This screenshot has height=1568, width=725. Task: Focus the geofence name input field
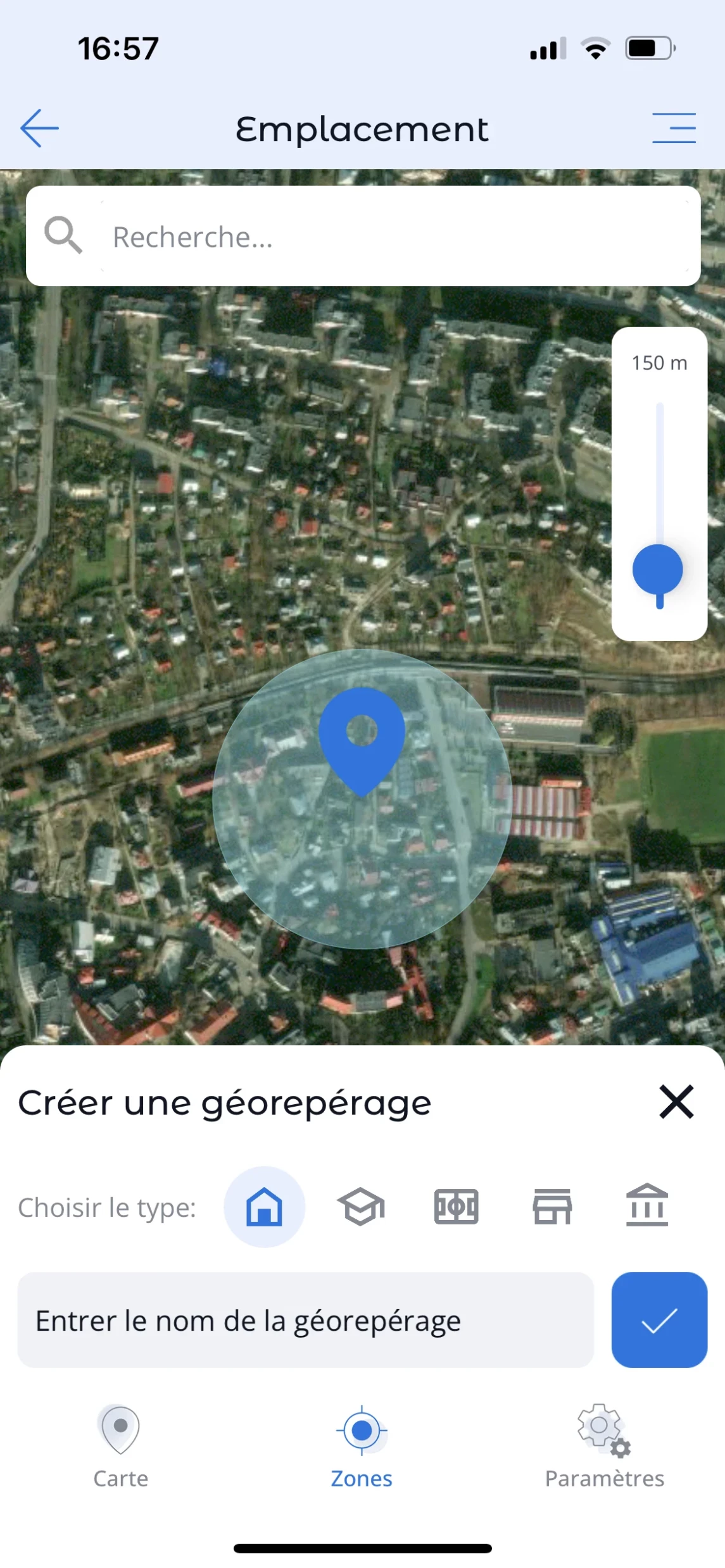click(x=305, y=1321)
